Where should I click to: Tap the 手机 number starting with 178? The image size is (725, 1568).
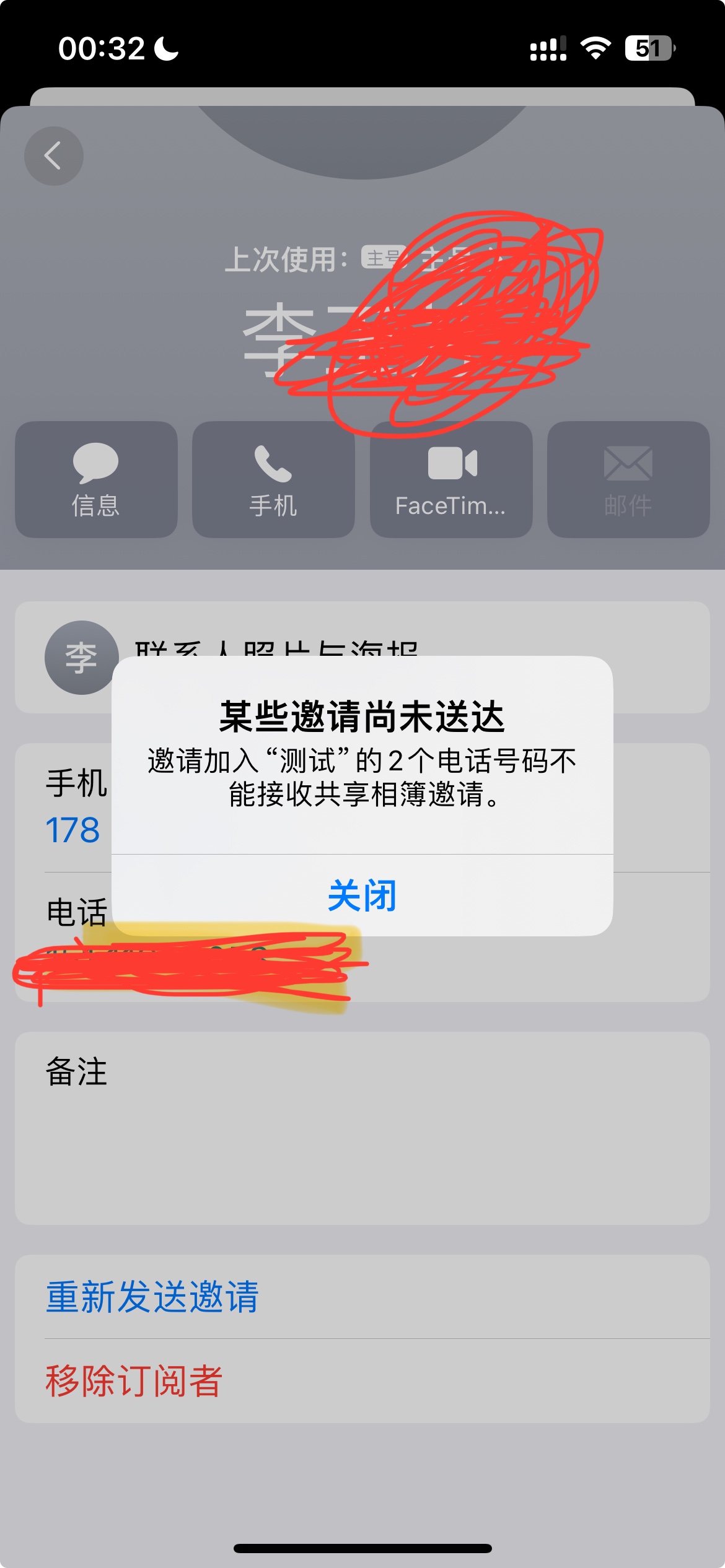tap(73, 830)
